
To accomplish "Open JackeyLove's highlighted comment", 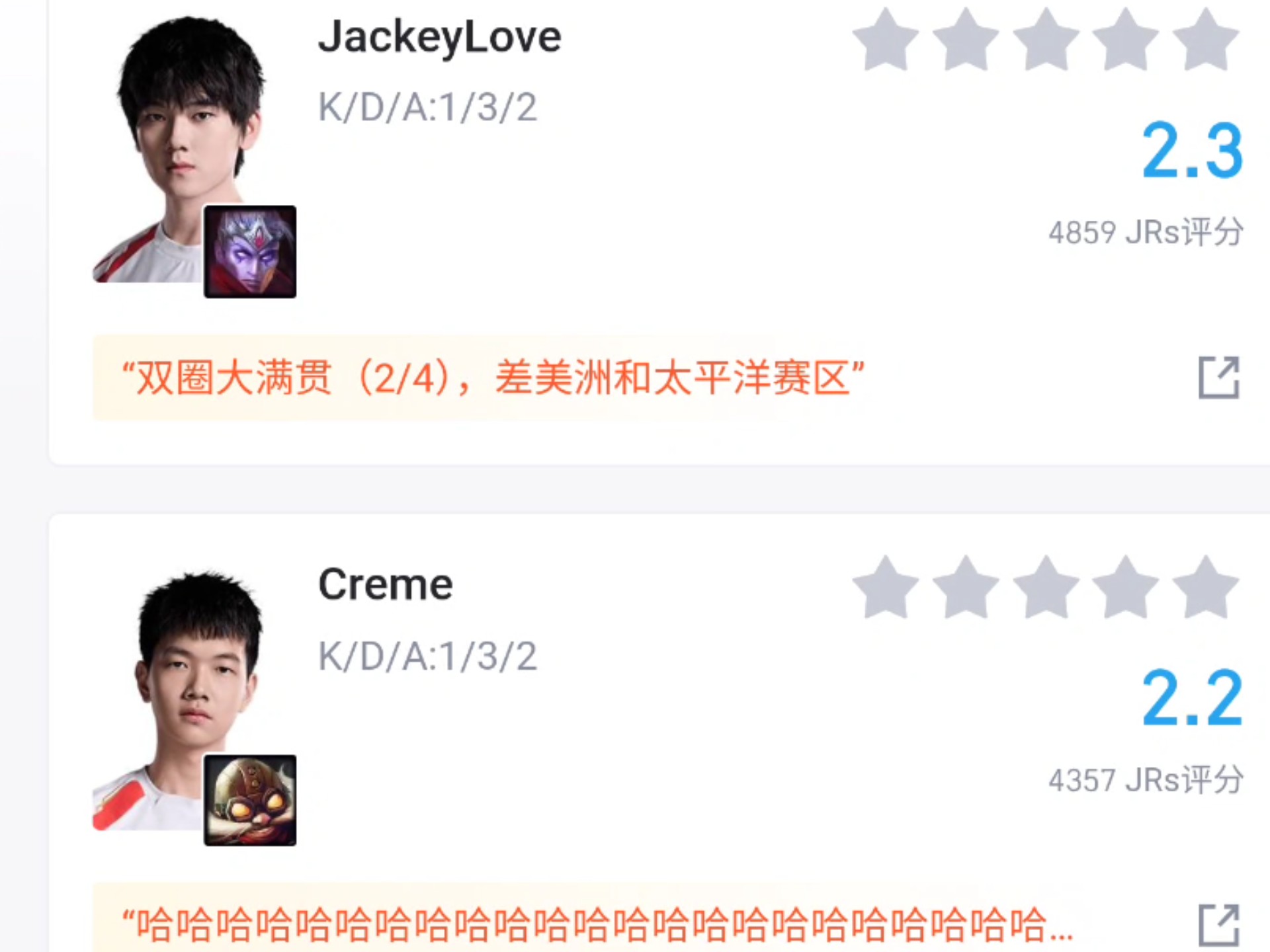I will click(493, 378).
